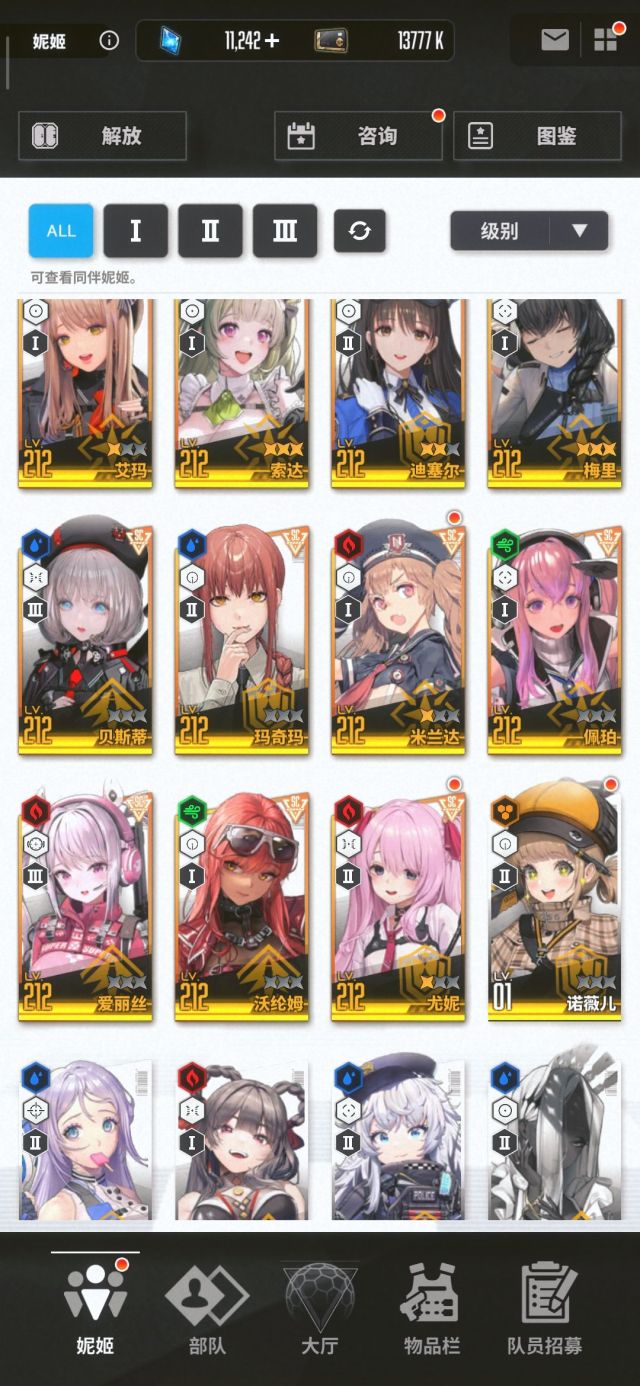640x1386 pixels.
Task: Open the mail inbox icon
Action: click(x=555, y=40)
